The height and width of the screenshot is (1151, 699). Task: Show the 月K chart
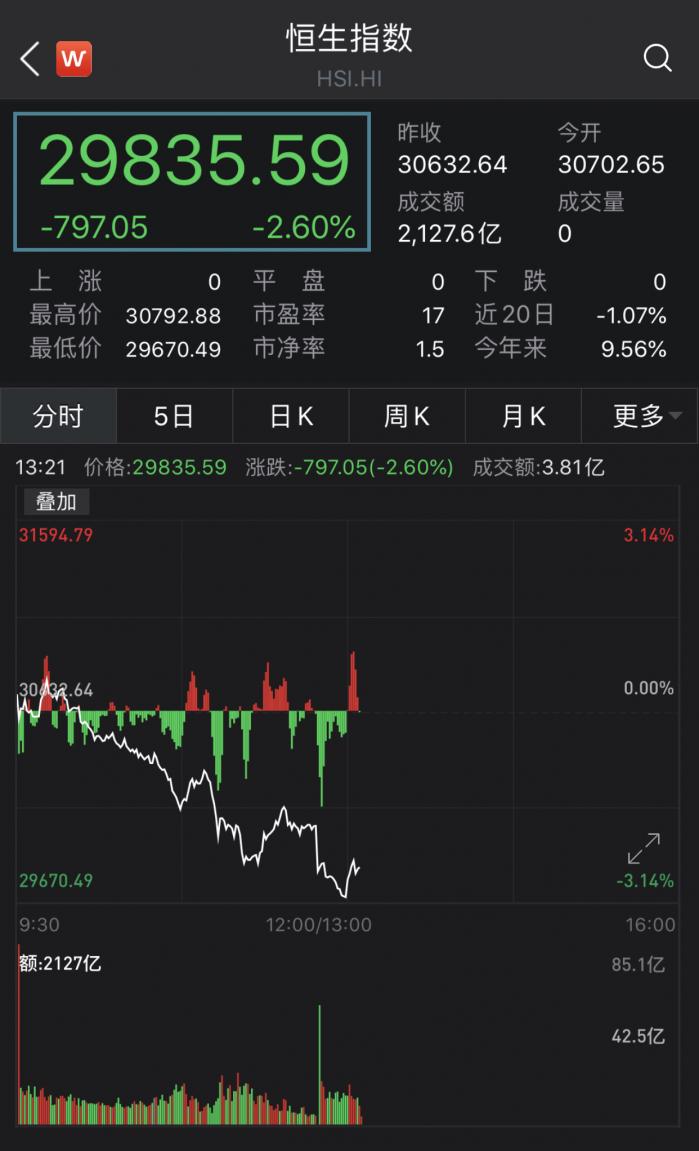tap(523, 416)
